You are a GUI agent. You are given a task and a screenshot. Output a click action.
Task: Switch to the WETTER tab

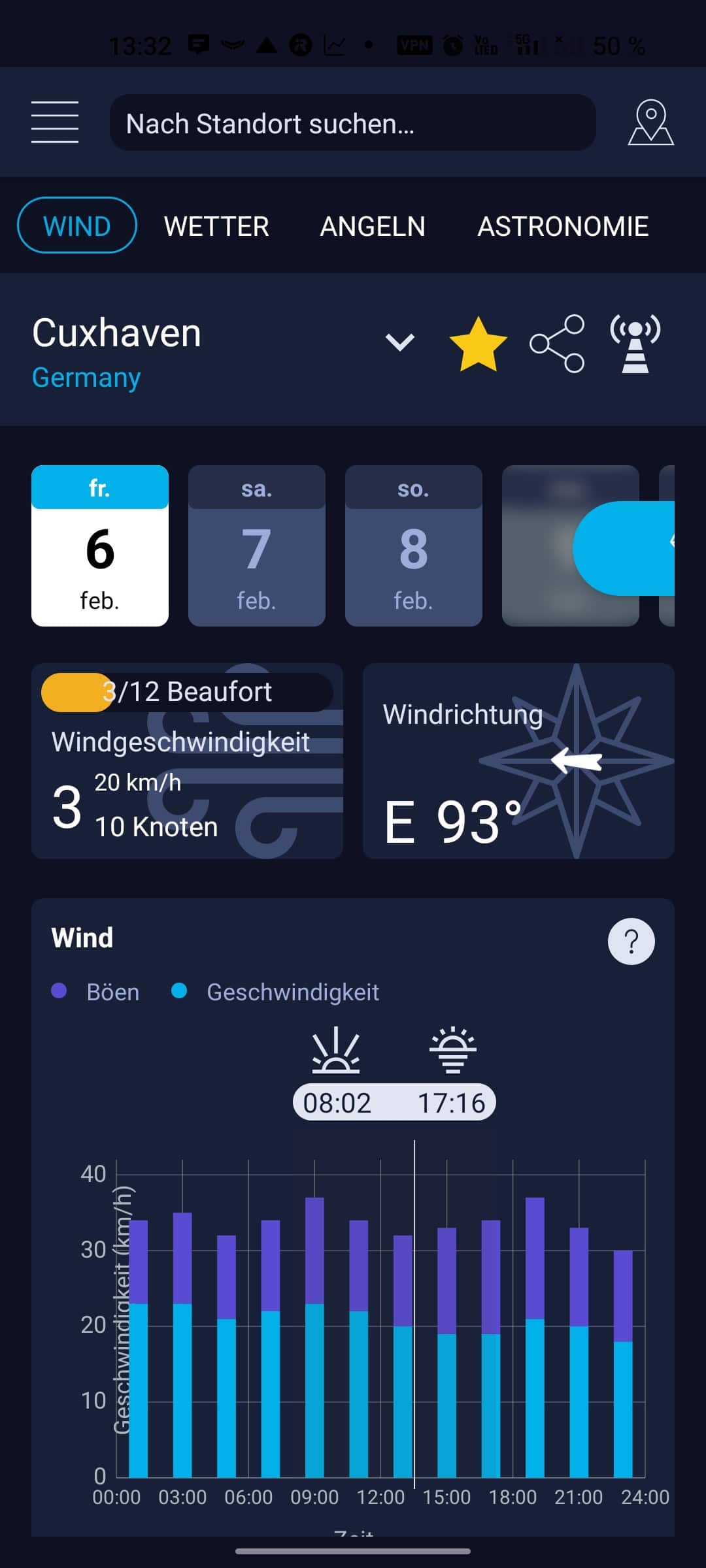pyautogui.click(x=216, y=226)
